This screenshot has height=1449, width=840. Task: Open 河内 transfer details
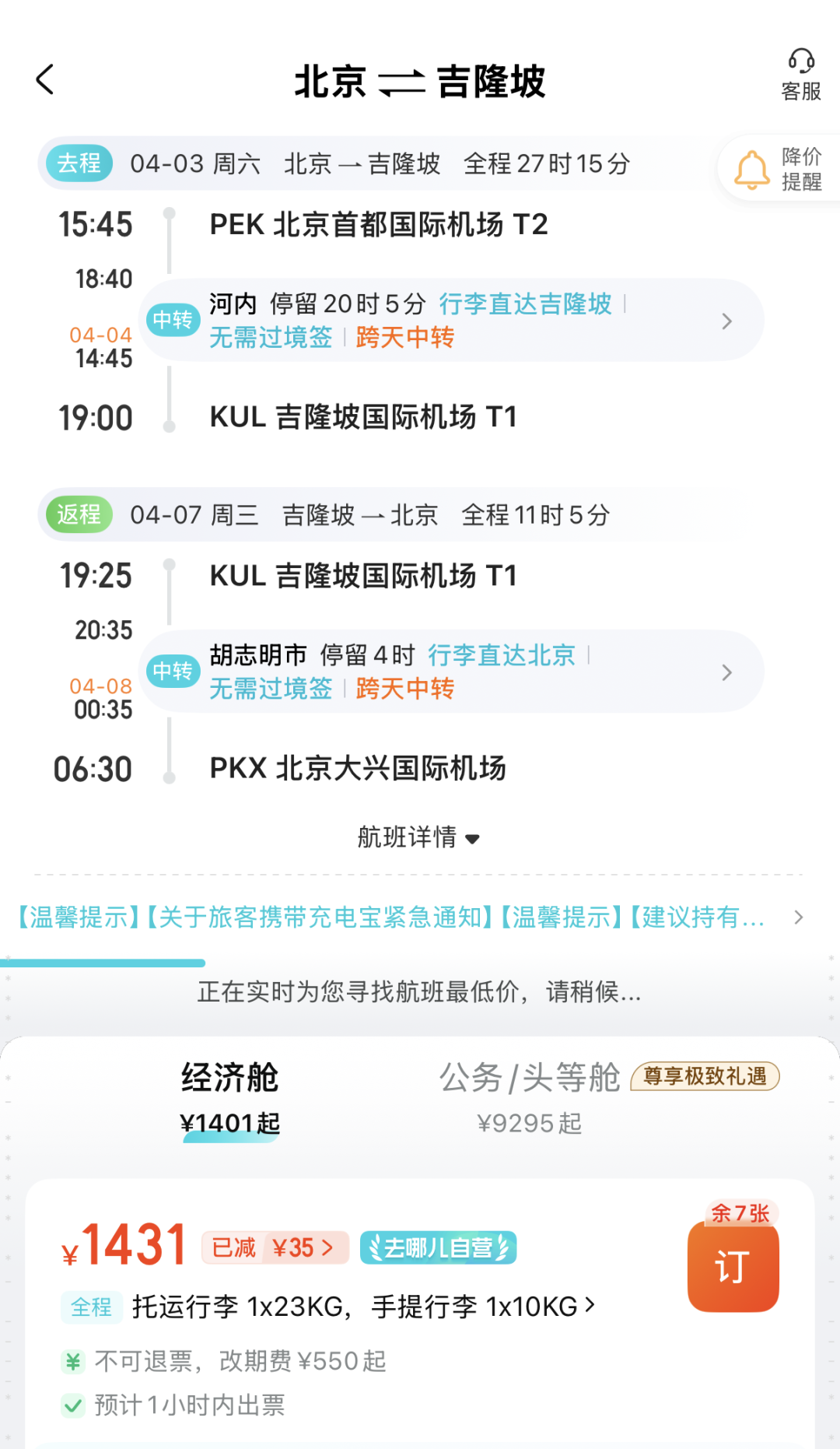pos(452,321)
